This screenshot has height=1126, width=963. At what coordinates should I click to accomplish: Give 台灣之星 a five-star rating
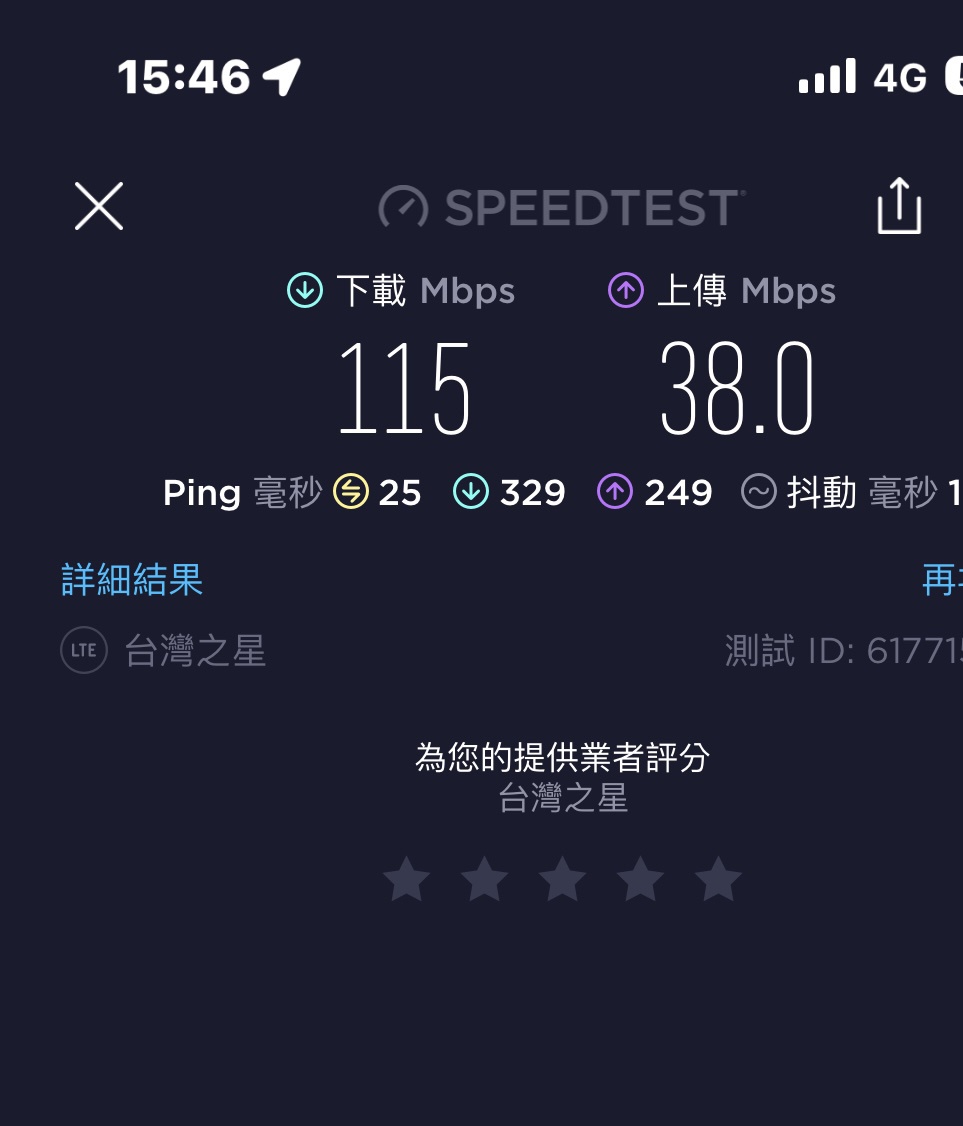click(718, 880)
